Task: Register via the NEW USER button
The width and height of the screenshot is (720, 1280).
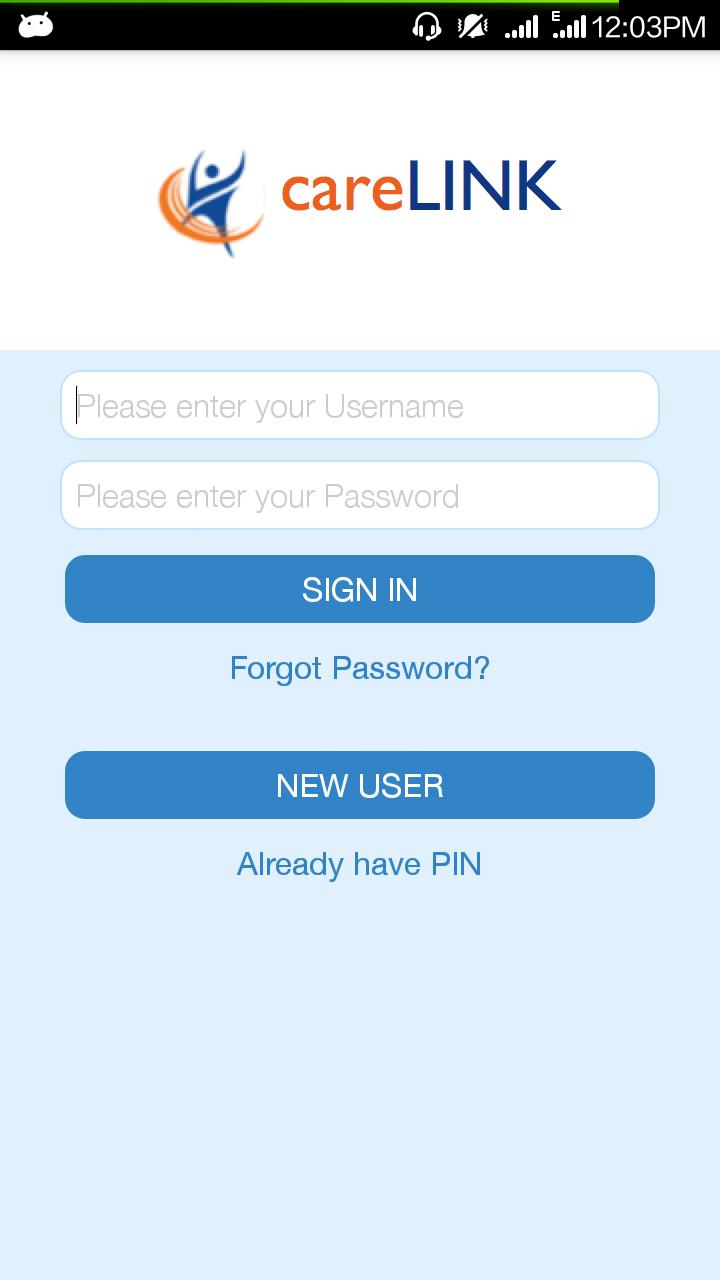Action: coord(360,785)
